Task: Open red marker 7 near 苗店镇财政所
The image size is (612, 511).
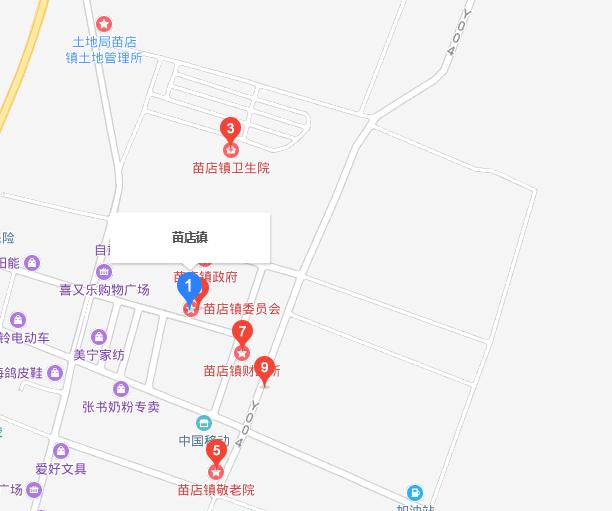Action: click(x=242, y=333)
